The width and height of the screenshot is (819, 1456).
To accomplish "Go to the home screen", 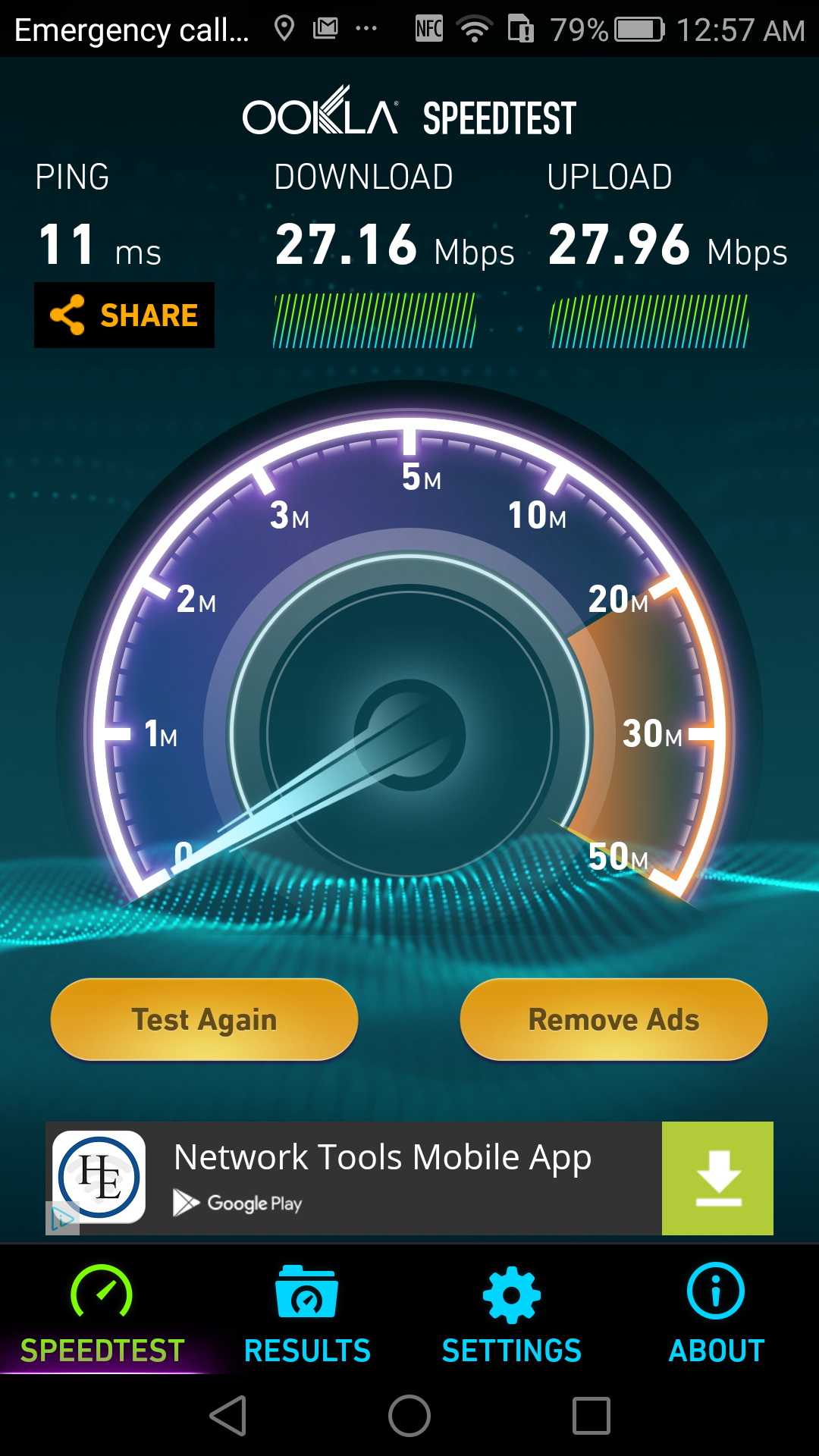I will click(409, 1416).
